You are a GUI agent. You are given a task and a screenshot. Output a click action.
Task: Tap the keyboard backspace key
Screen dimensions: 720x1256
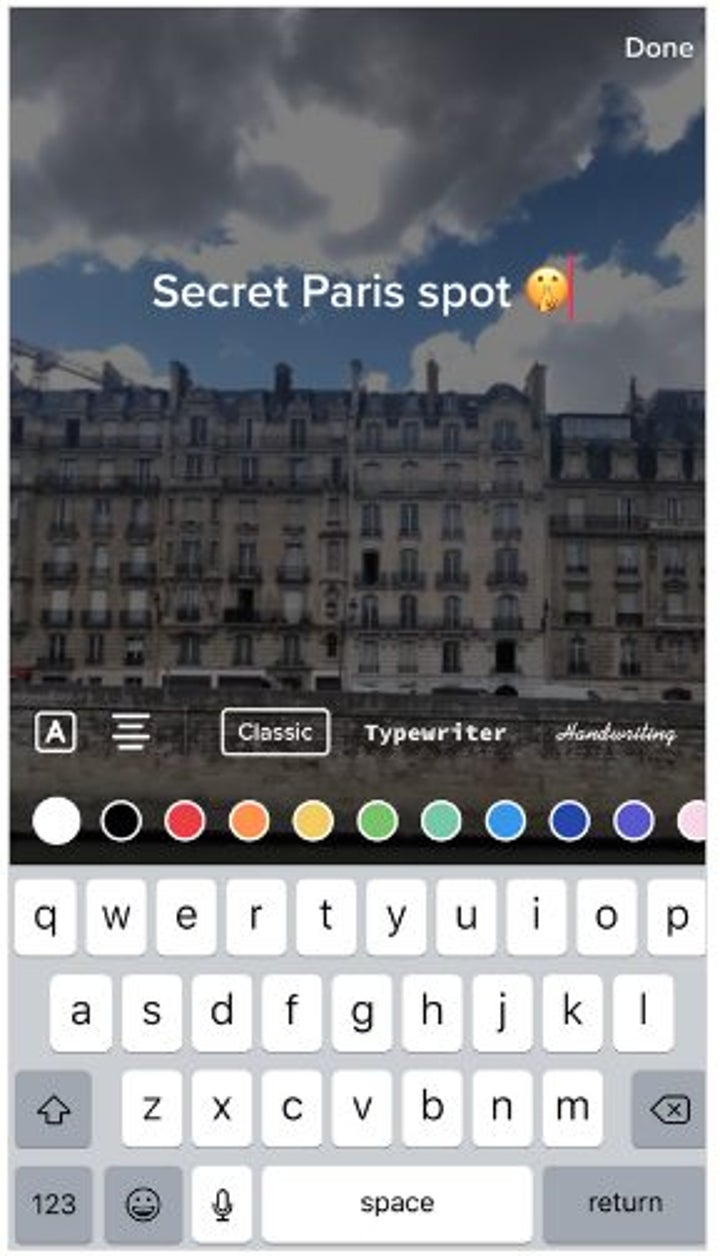tap(670, 1109)
